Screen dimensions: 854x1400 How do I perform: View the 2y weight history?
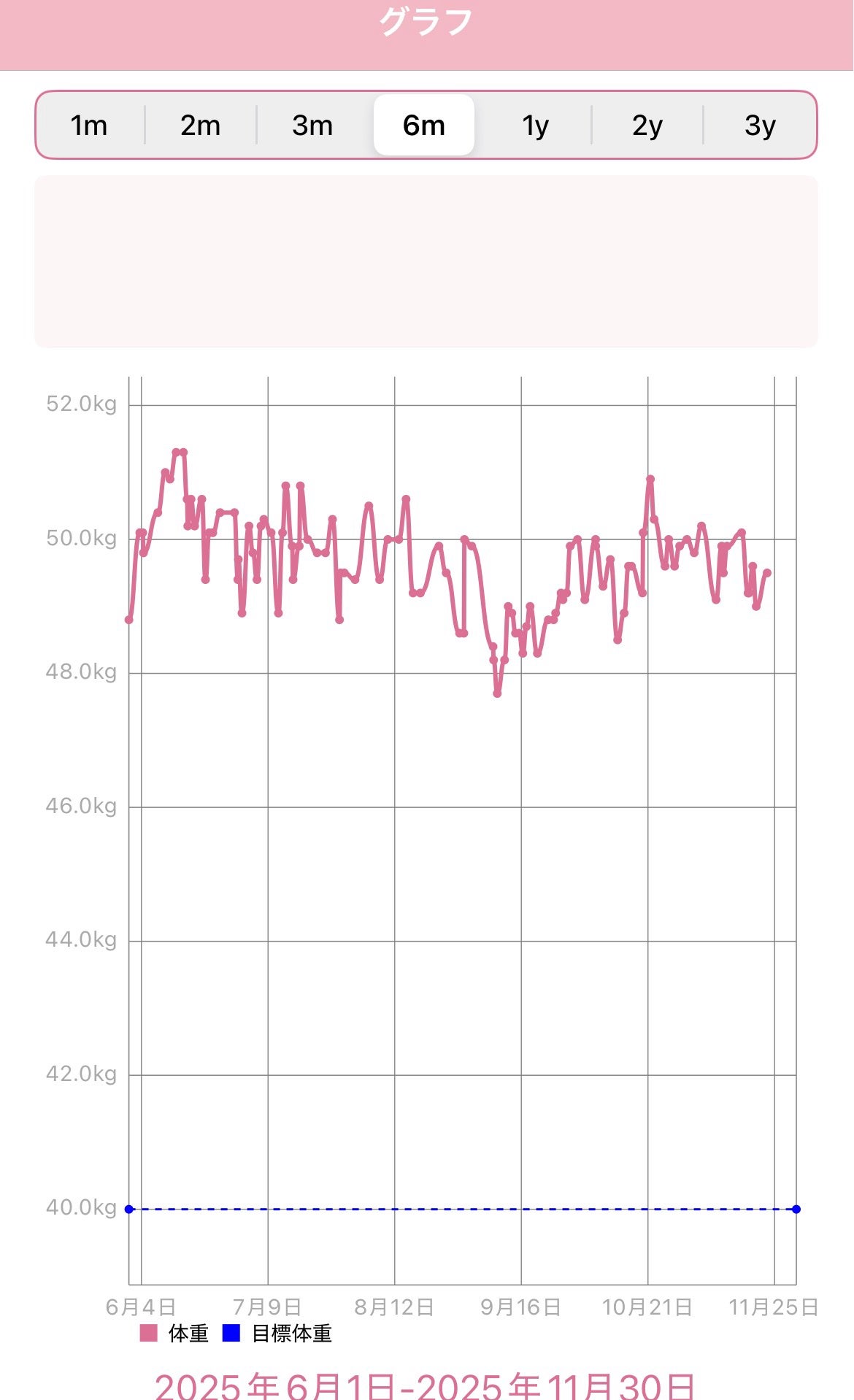647,126
